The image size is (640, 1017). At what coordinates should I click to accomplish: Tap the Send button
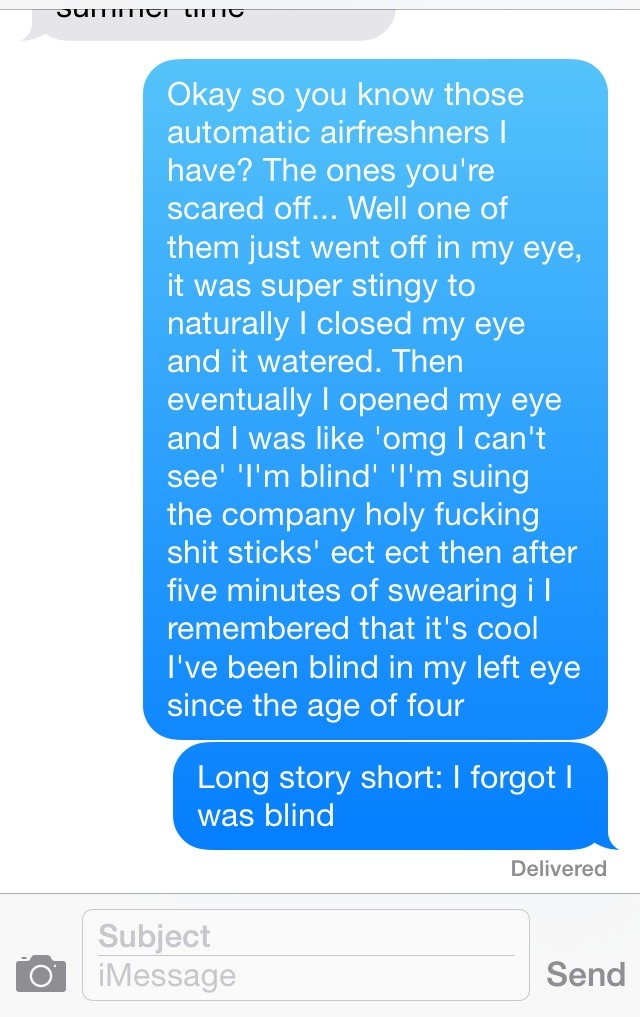click(585, 973)
